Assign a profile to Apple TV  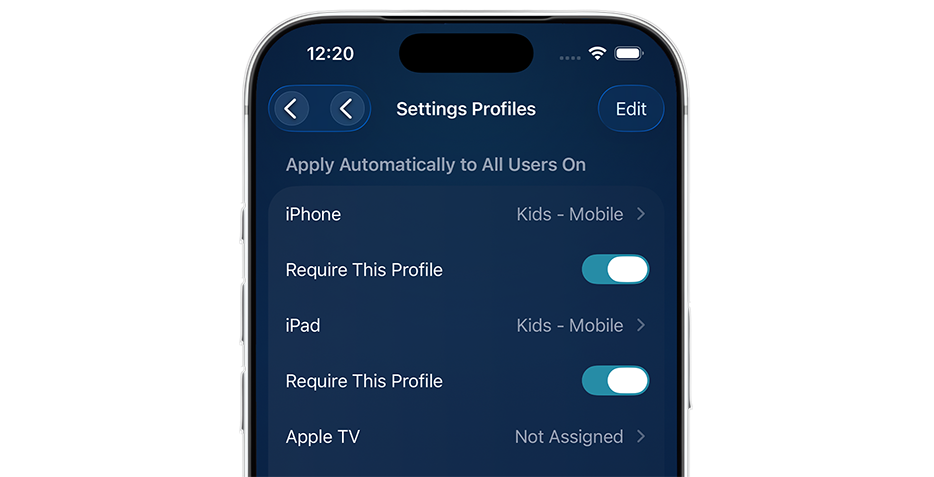(466, 437)
